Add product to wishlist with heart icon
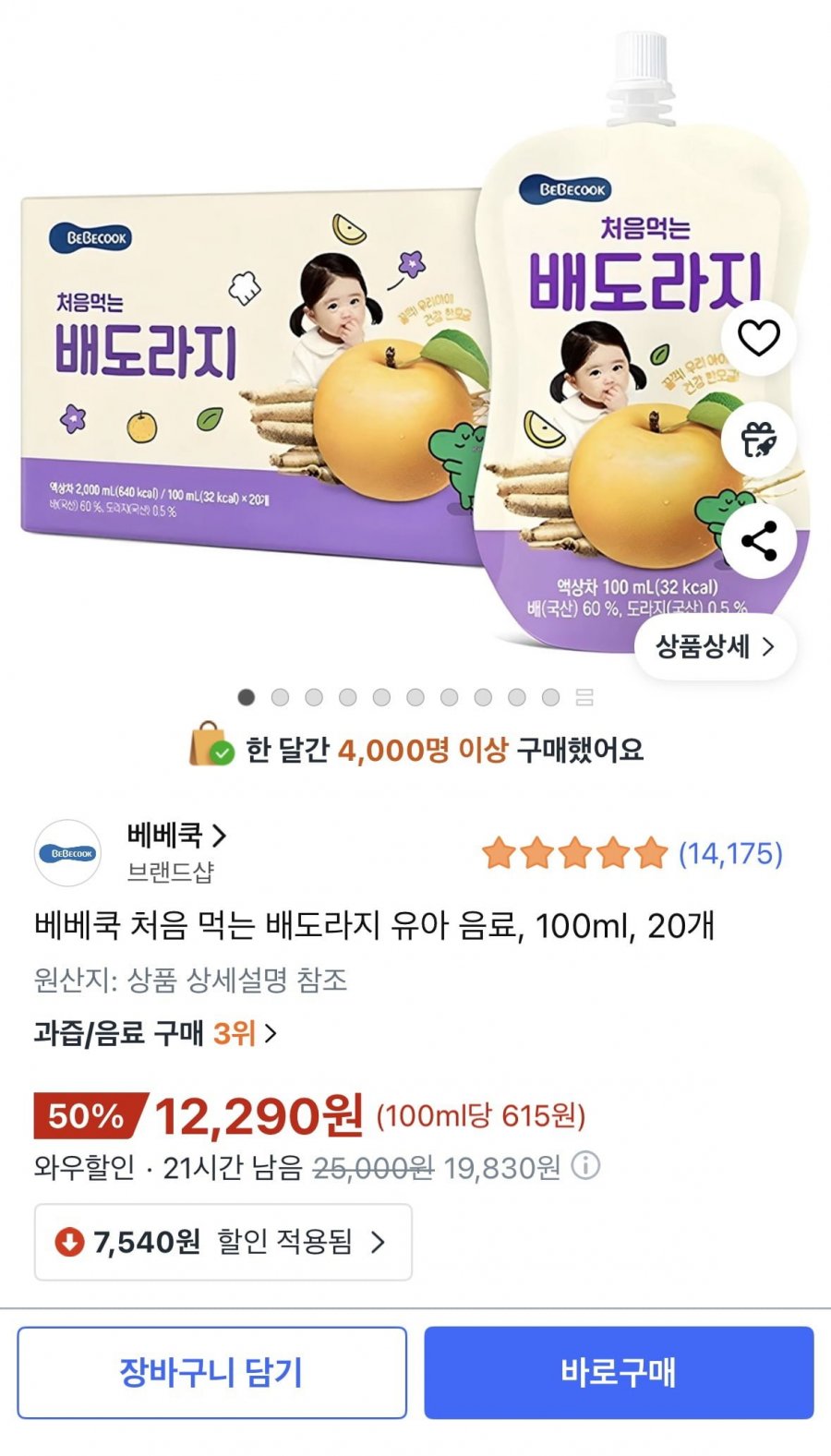The height and width of the screenshot is (1456, 831). (758, 338)
